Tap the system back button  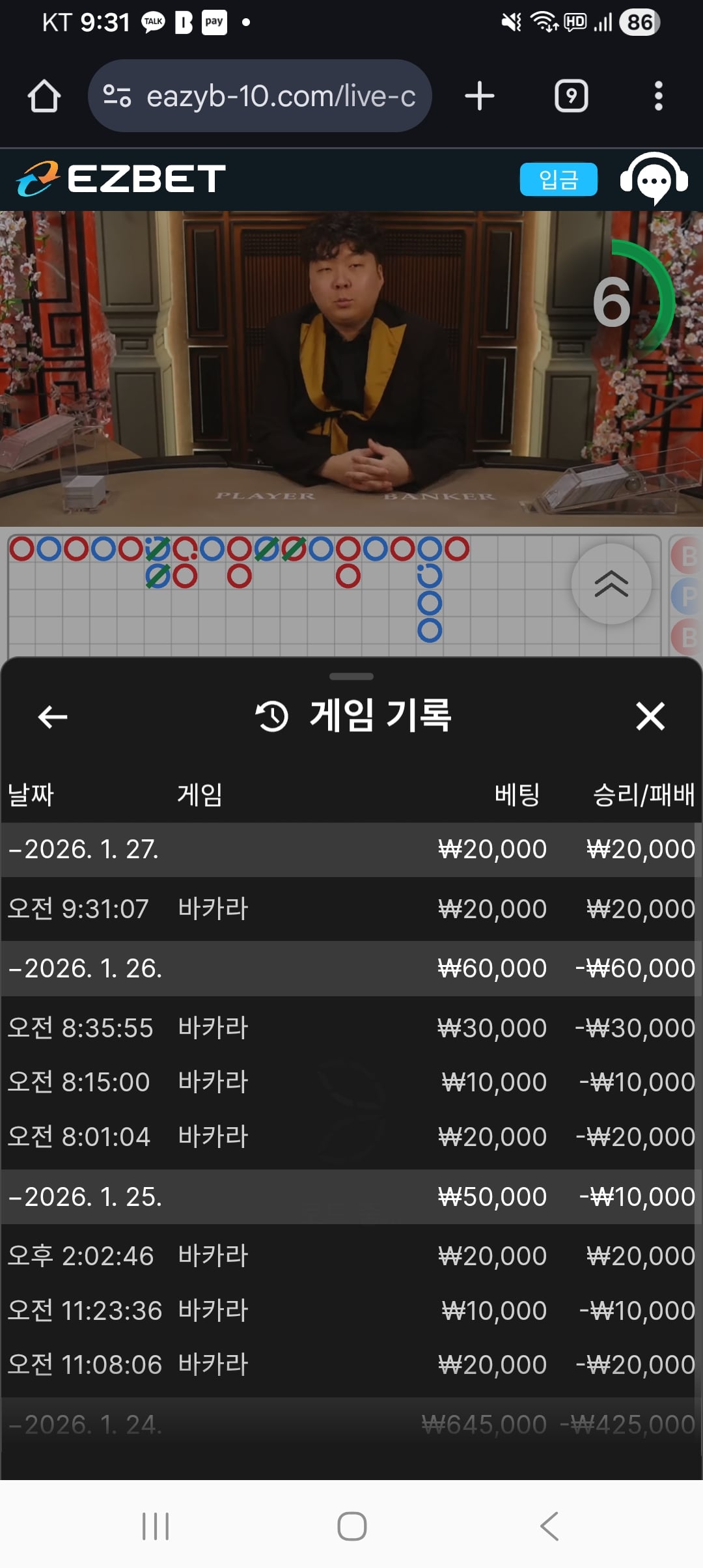549,1526
